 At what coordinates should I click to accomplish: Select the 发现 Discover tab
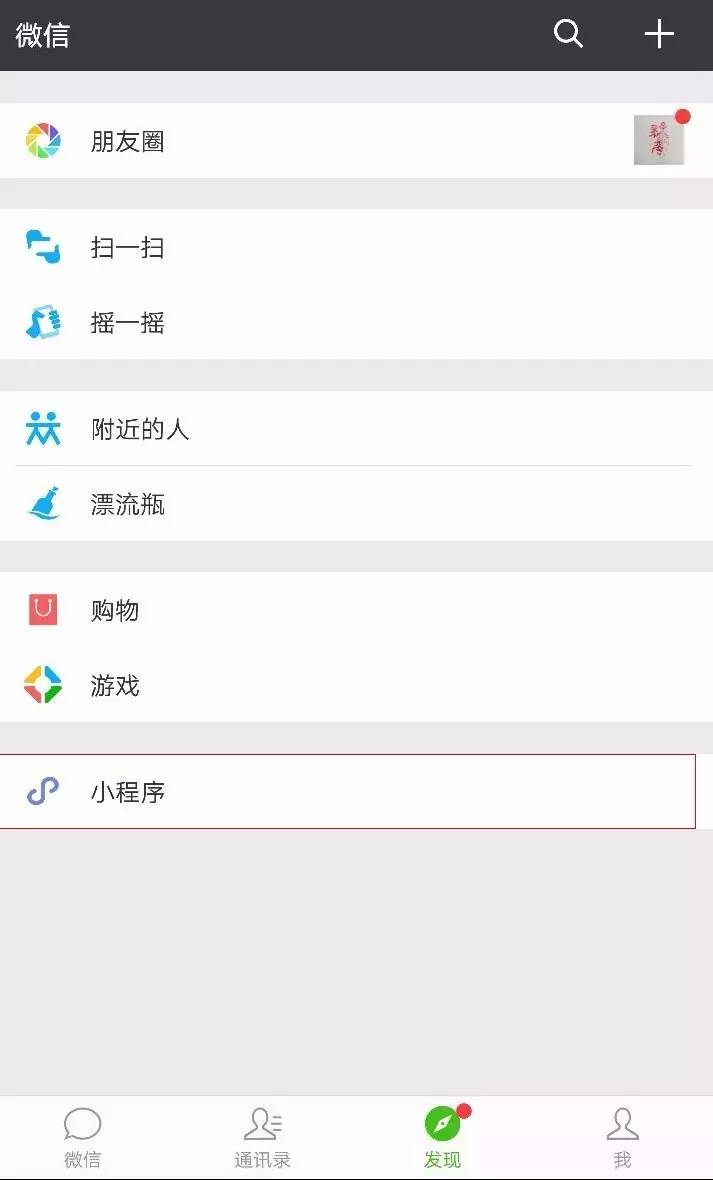coord(442,1138)
